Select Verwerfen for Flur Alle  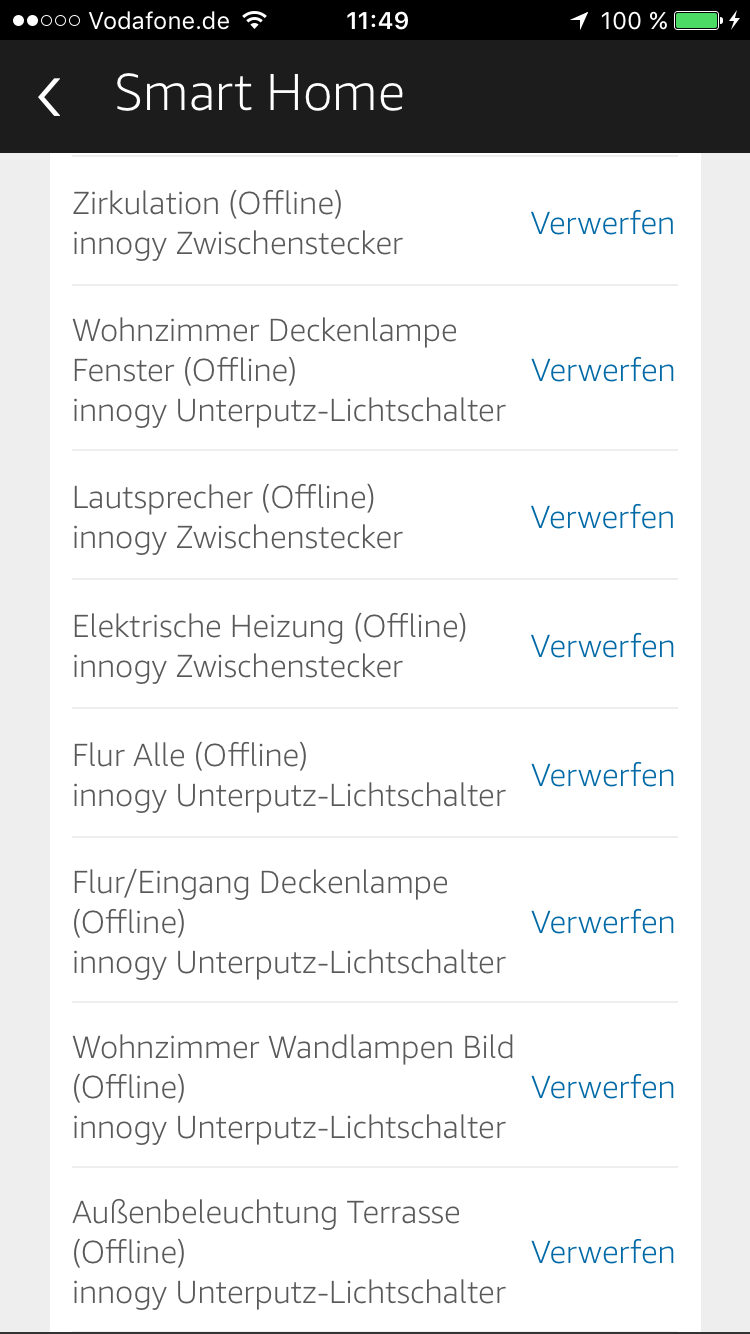coord(603,775)
